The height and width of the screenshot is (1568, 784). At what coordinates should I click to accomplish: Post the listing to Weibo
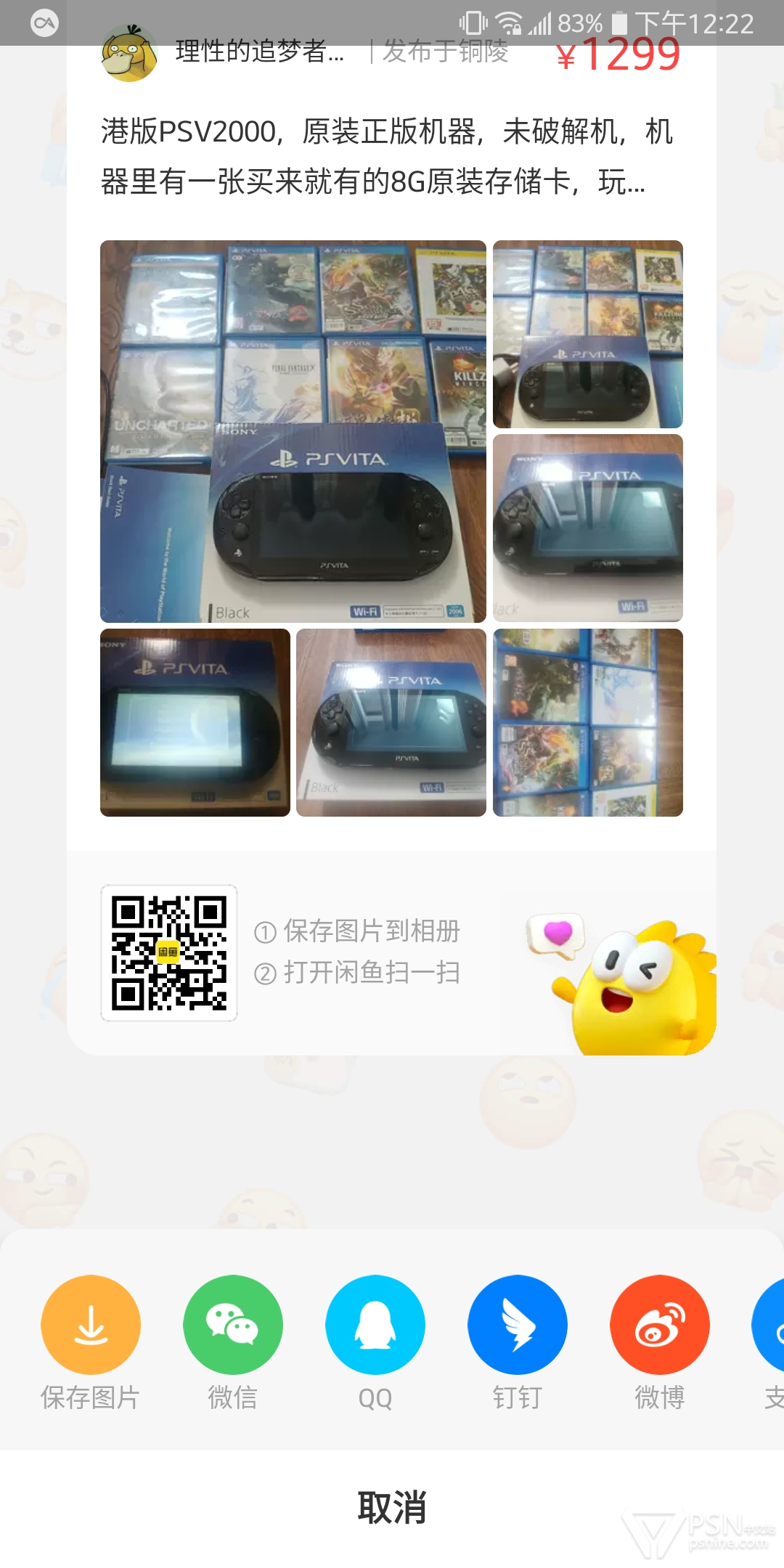[x=660, y=1324]
